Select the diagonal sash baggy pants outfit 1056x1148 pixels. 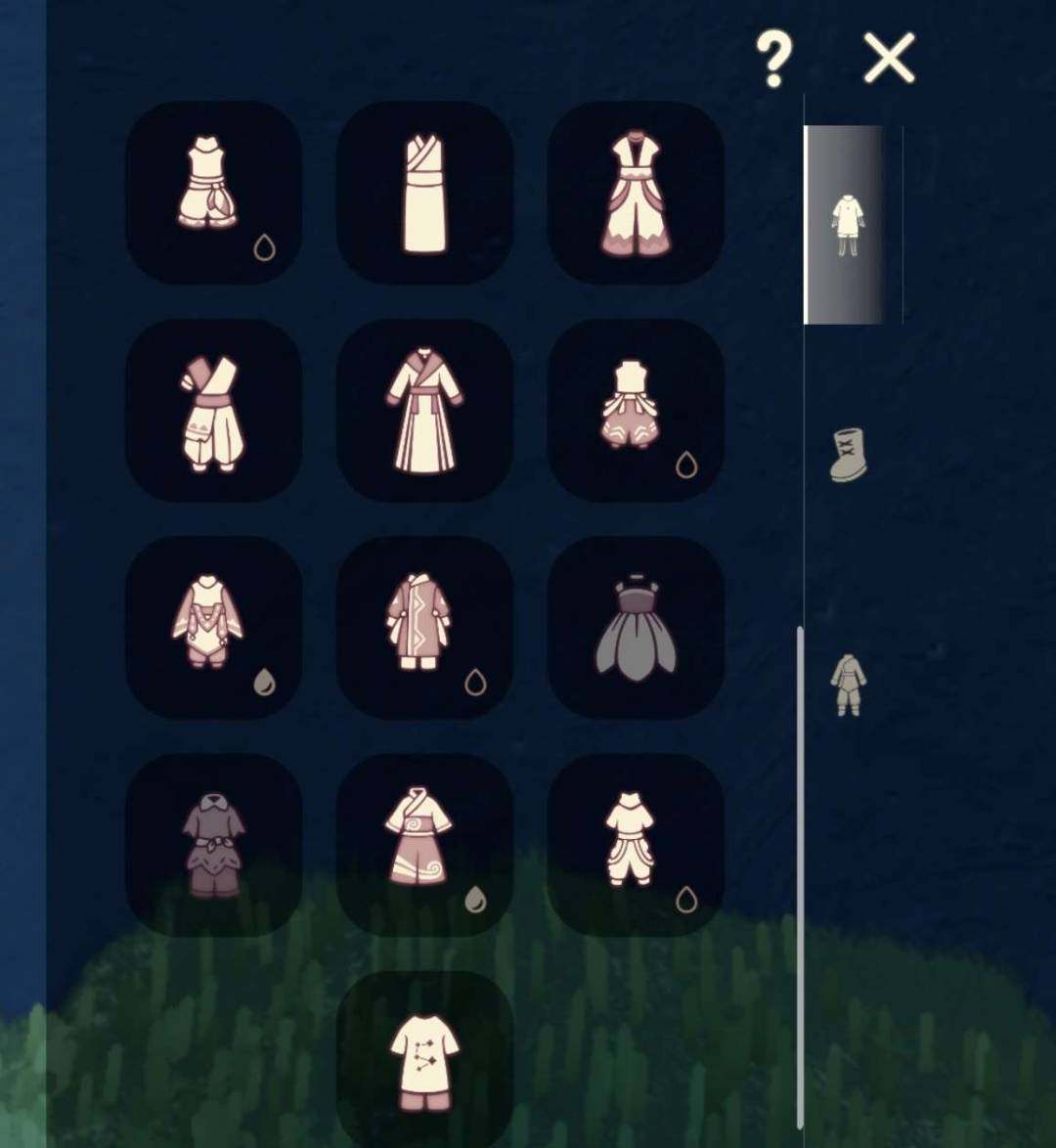(x=213, y=410)
